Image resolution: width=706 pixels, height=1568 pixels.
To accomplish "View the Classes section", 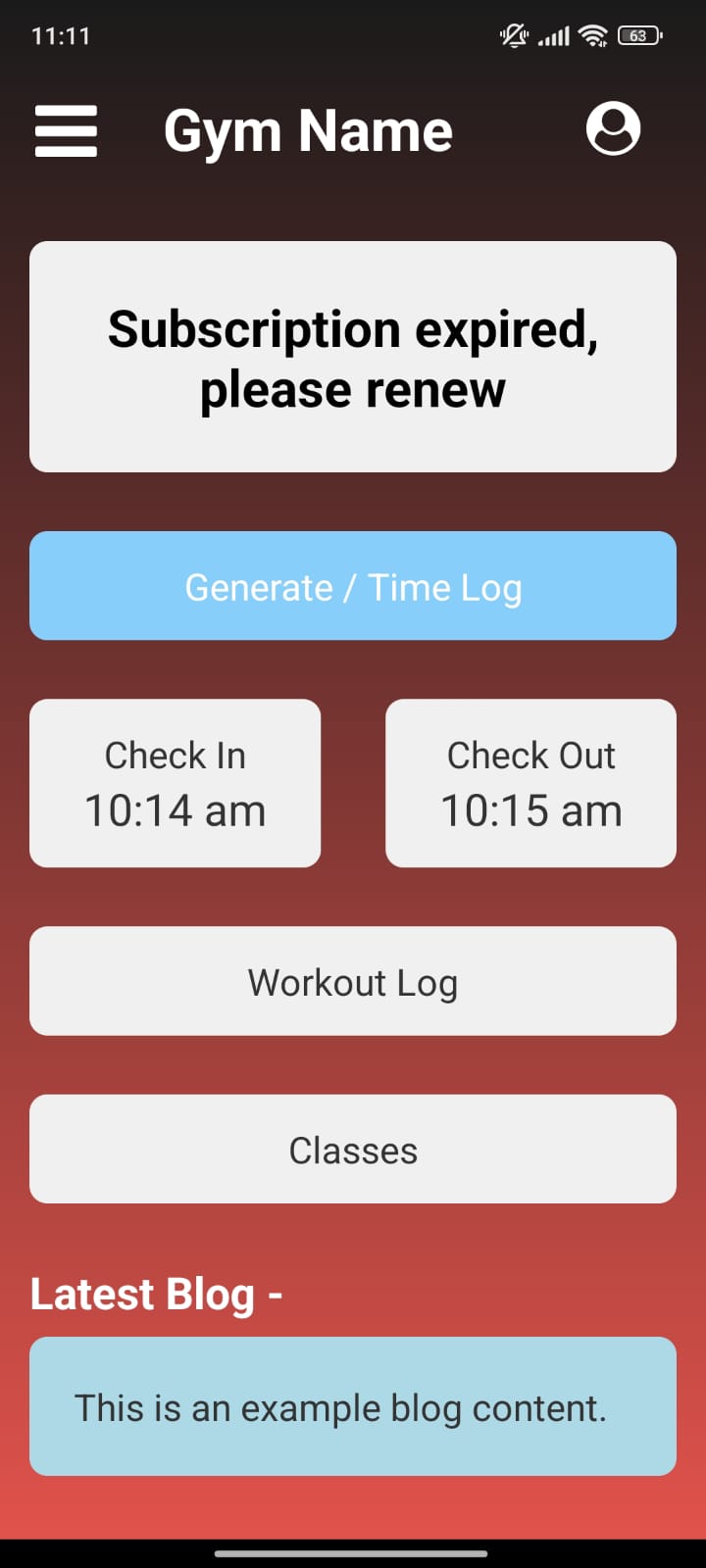I will coord(353,1149).
